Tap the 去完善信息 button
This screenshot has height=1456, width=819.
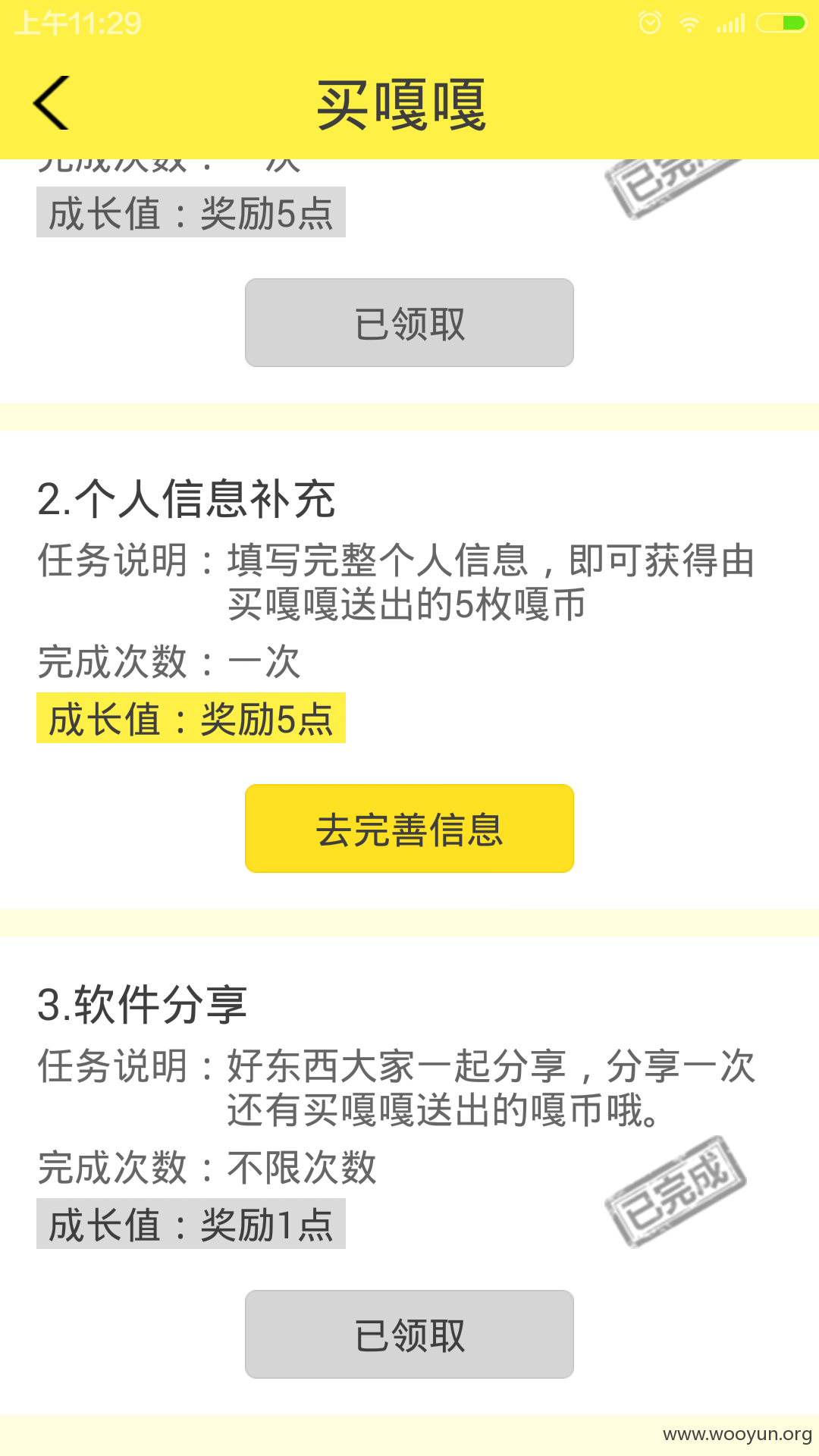409,828
